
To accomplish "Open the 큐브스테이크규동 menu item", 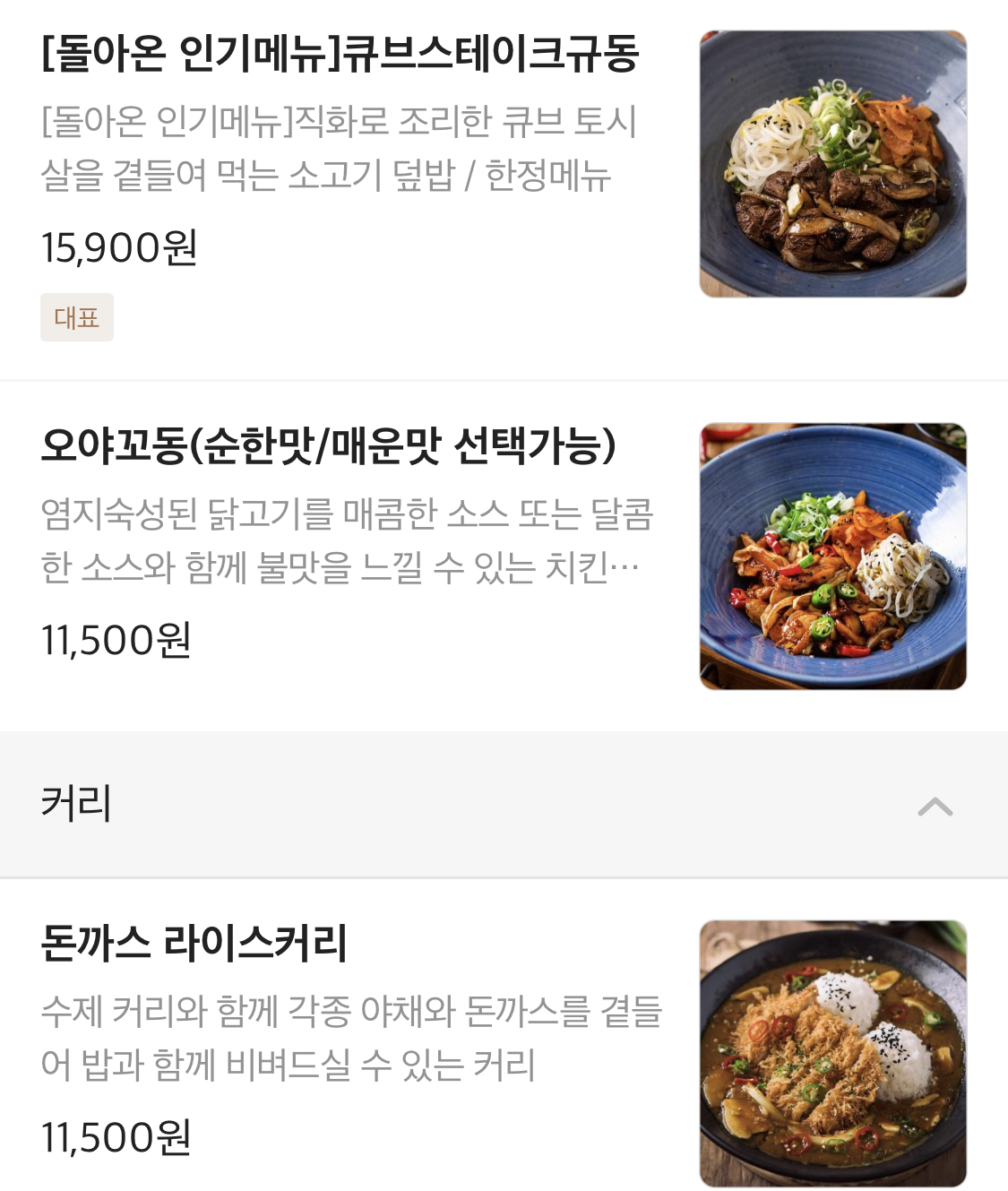I will click(340, 54).
